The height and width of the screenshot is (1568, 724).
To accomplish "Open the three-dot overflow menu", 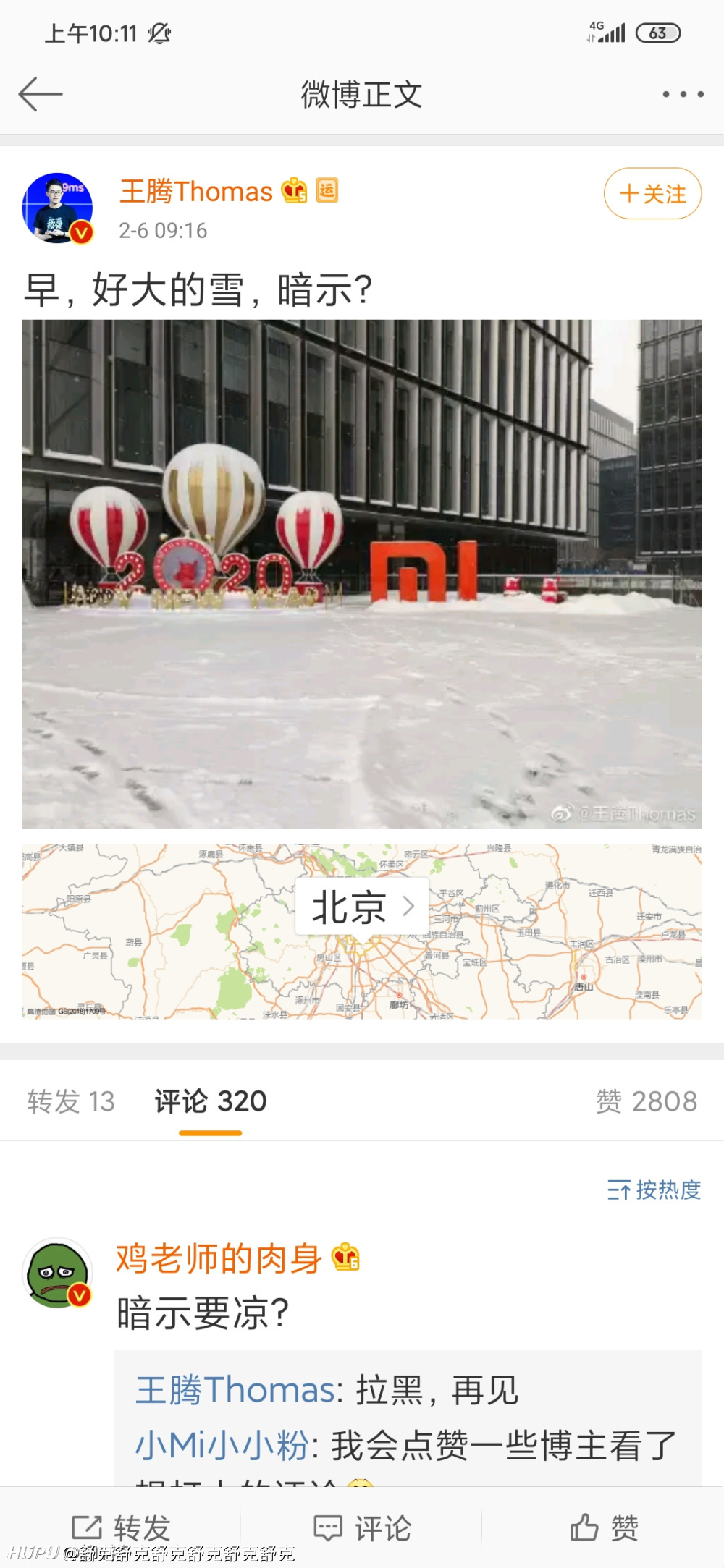I will click(683, 94).
